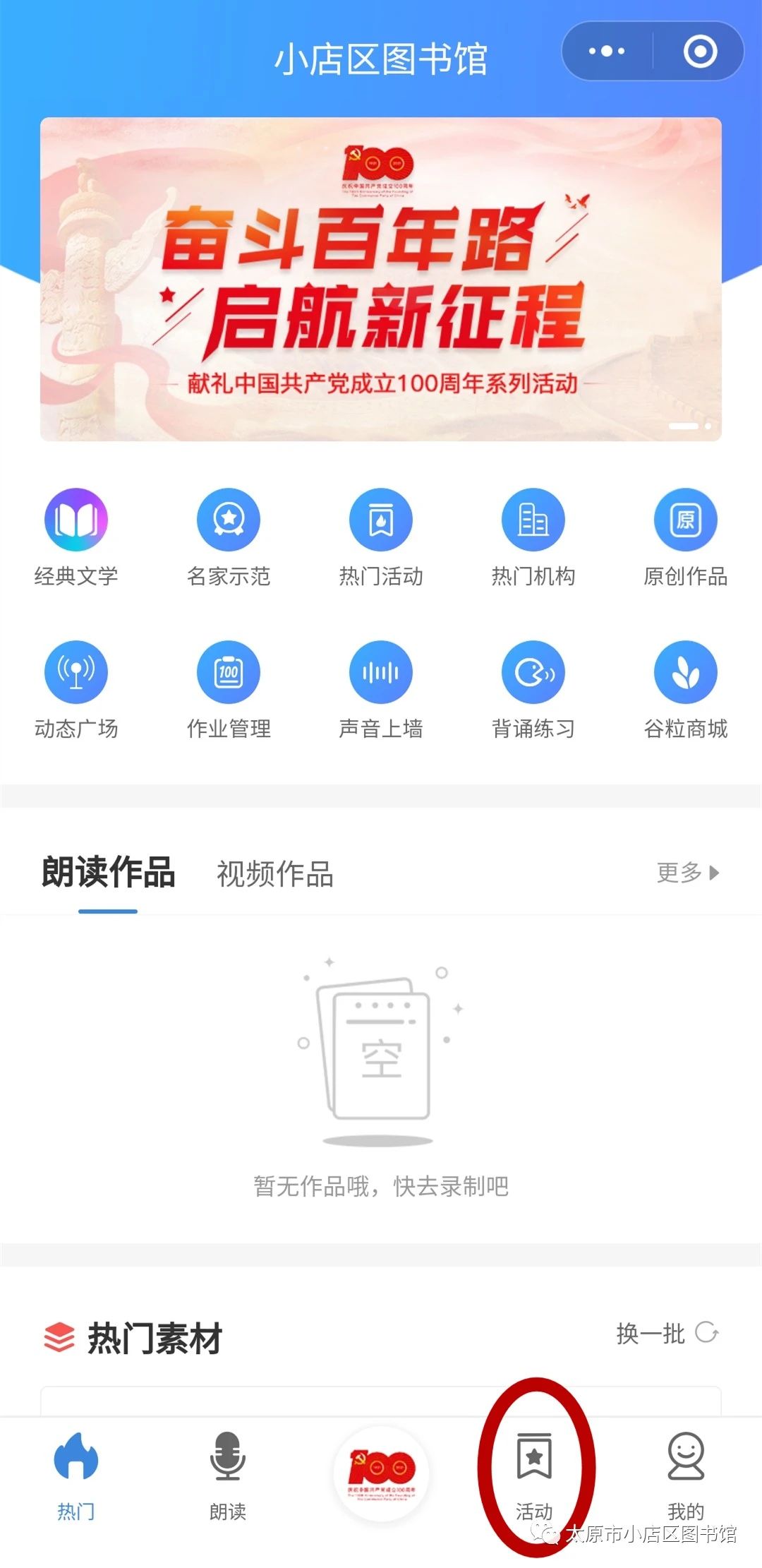Select the 朗读作品 tab
Image resolution: width=762 pixels, height=1568 pixels.
(108, 873)
